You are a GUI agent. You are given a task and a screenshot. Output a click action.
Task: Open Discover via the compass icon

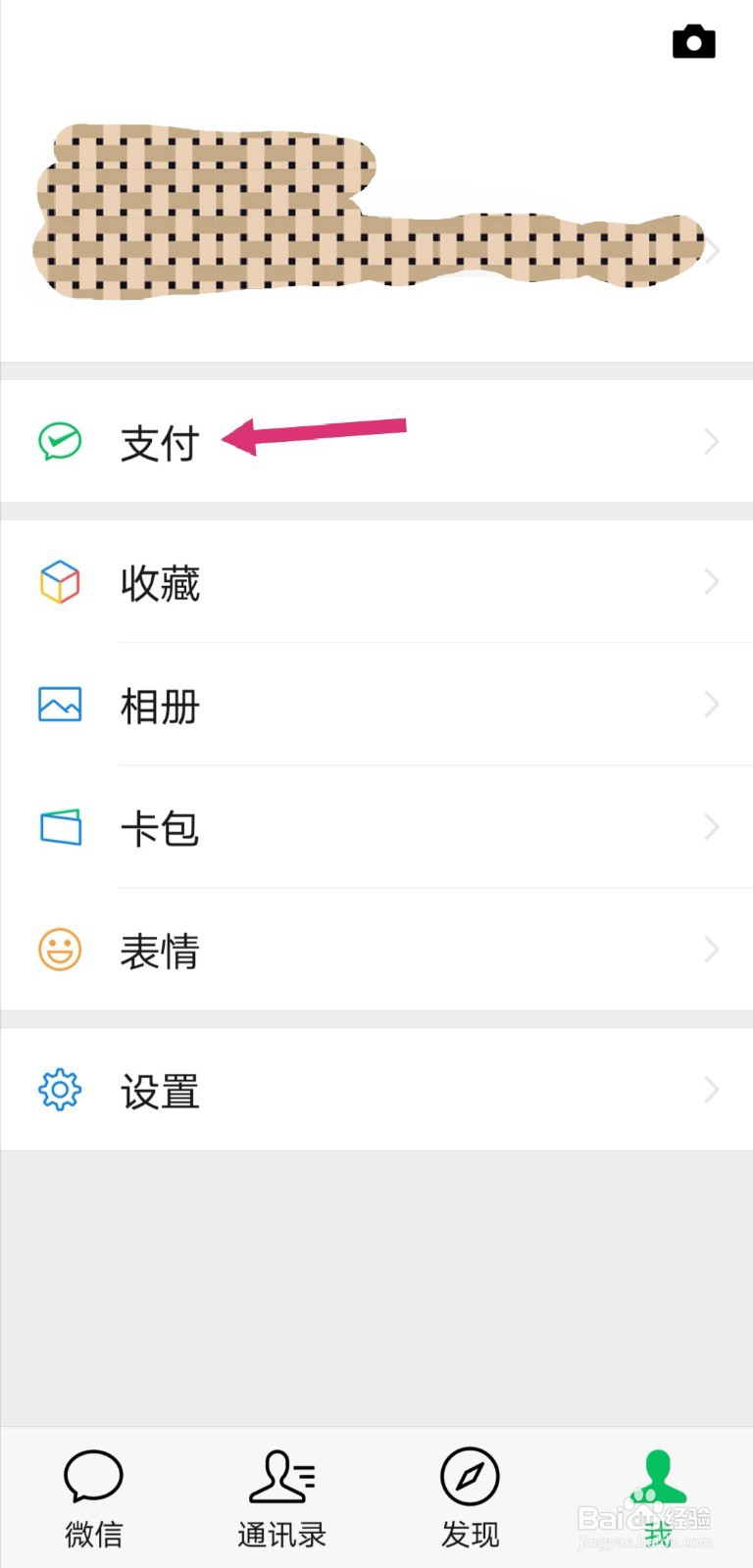tap(470, 1480)
